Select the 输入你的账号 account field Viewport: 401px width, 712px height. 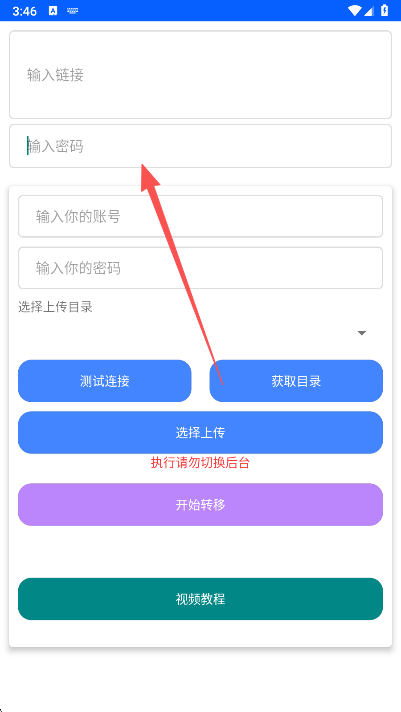(200, 216)
